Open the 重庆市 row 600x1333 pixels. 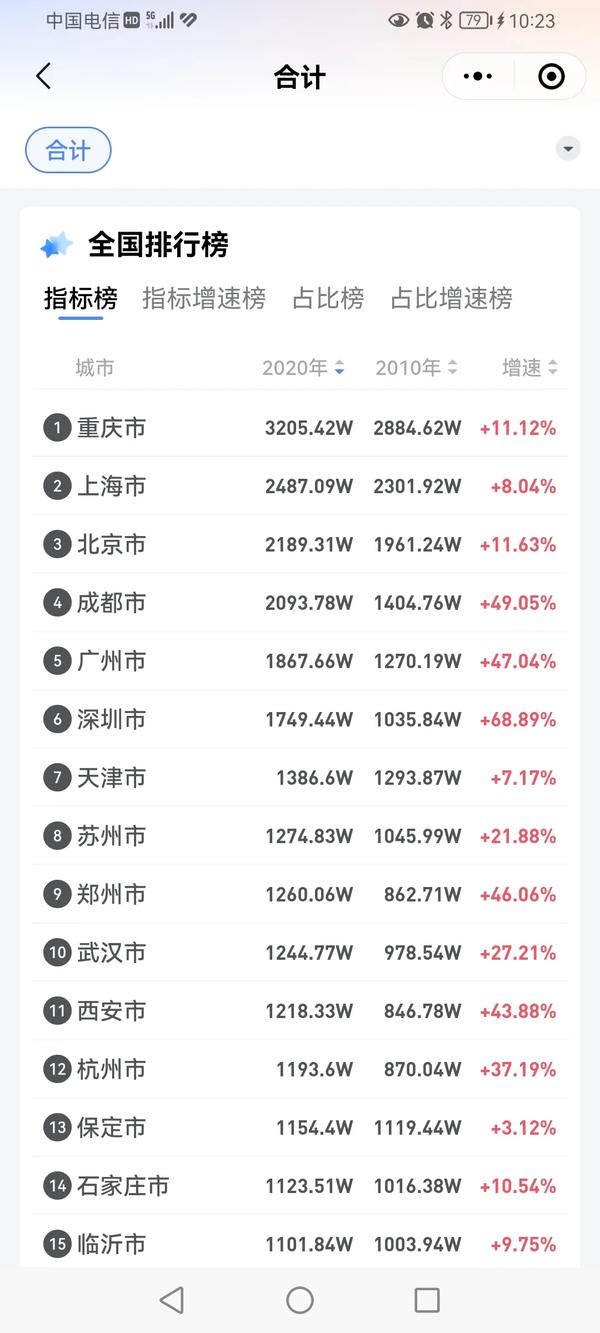[x=300, y=428]
